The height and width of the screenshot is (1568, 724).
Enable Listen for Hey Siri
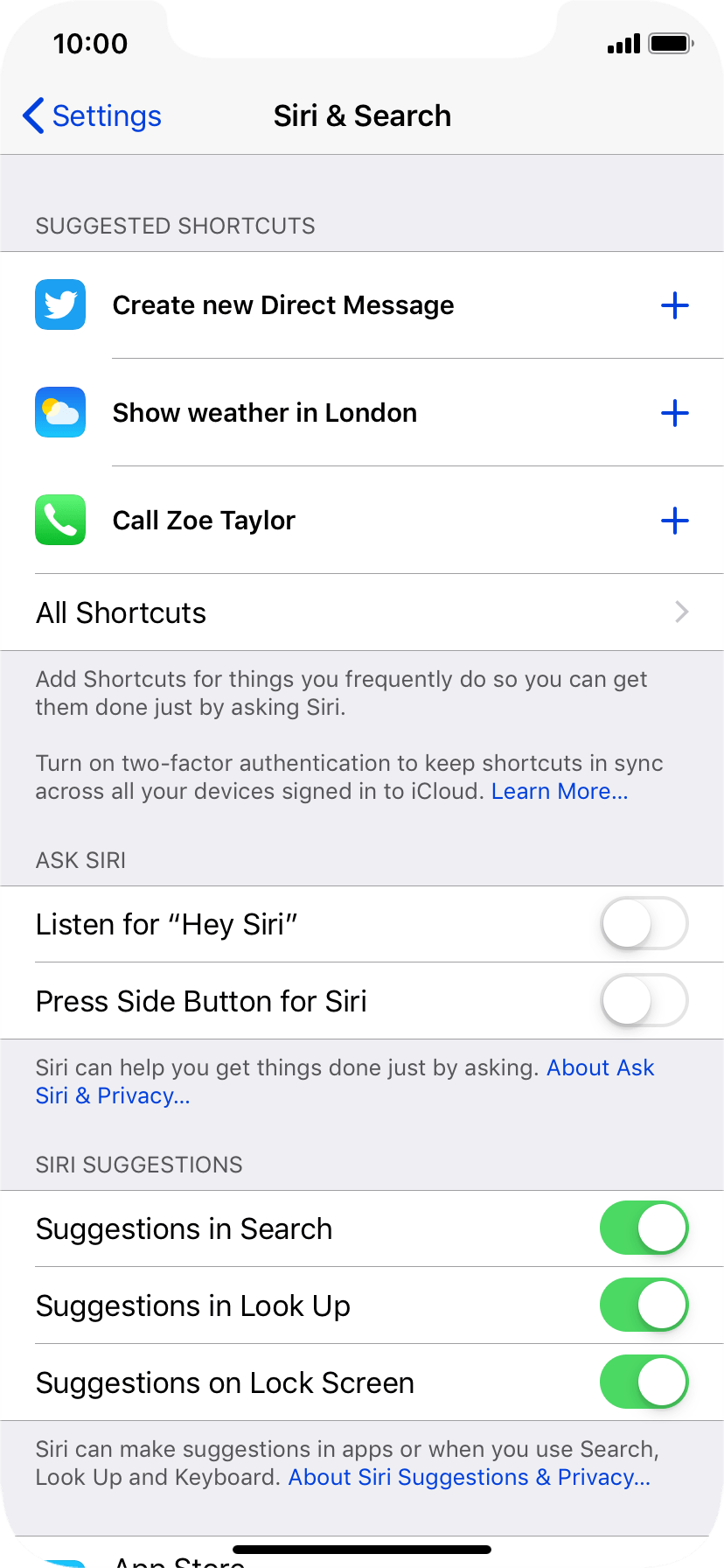[x=644, y=924]
